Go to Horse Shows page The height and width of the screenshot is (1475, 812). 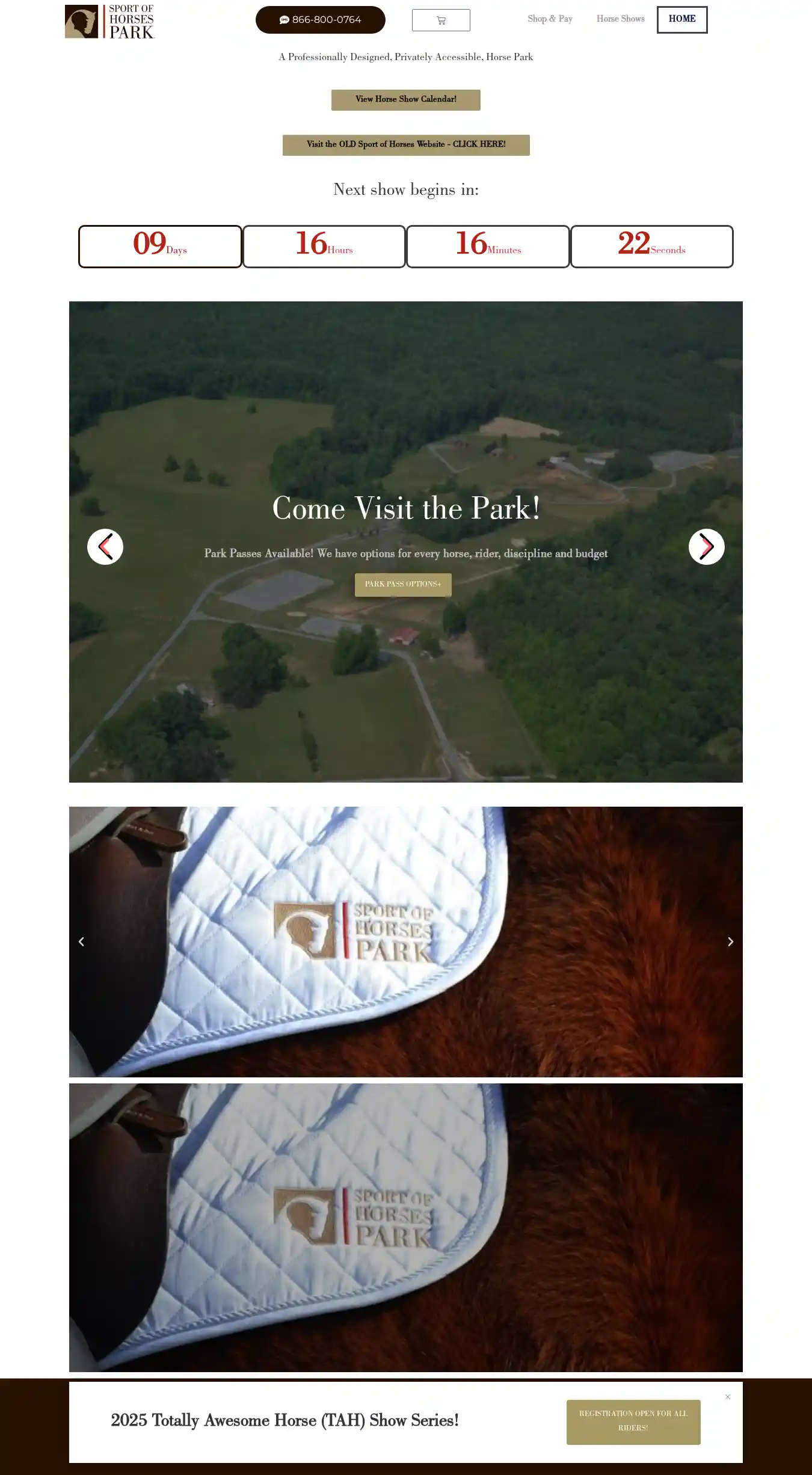click(x=620, y=19)
